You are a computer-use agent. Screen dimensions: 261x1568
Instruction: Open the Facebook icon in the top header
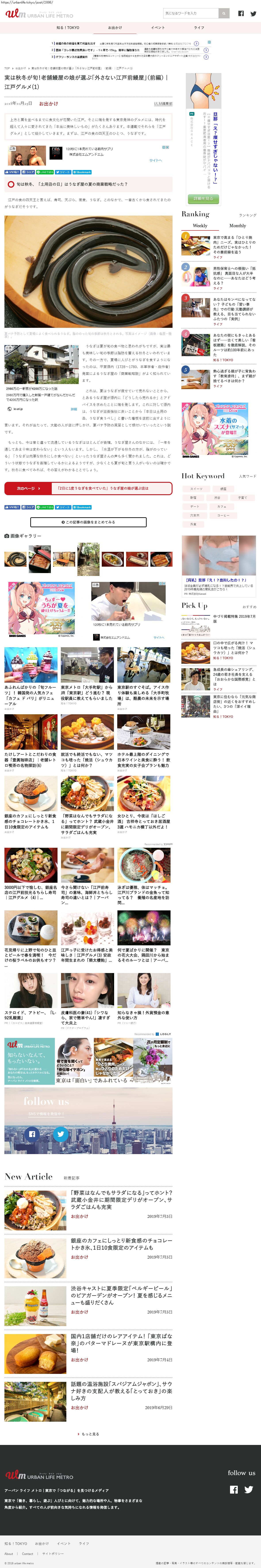pos(241,13)
